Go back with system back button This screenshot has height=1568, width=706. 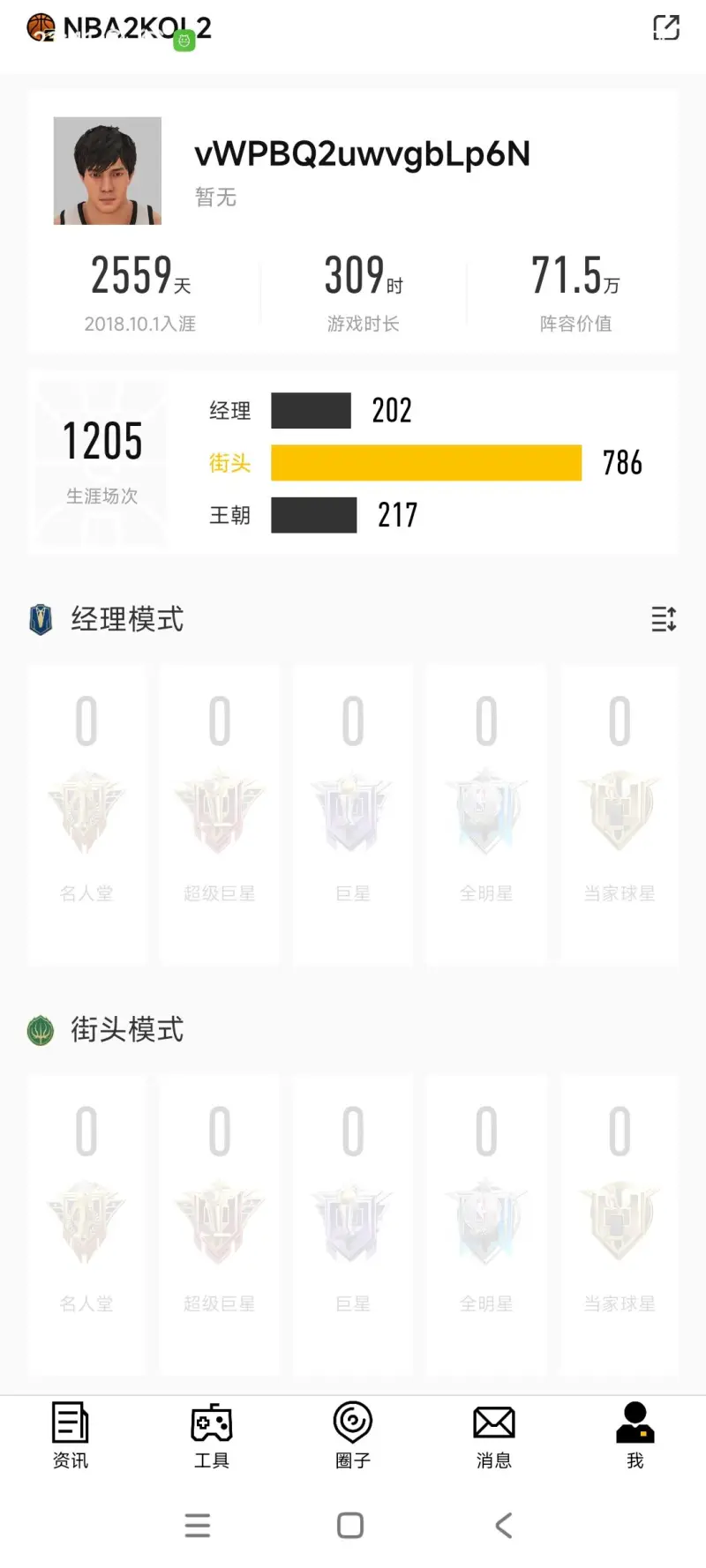[504, 1526]
